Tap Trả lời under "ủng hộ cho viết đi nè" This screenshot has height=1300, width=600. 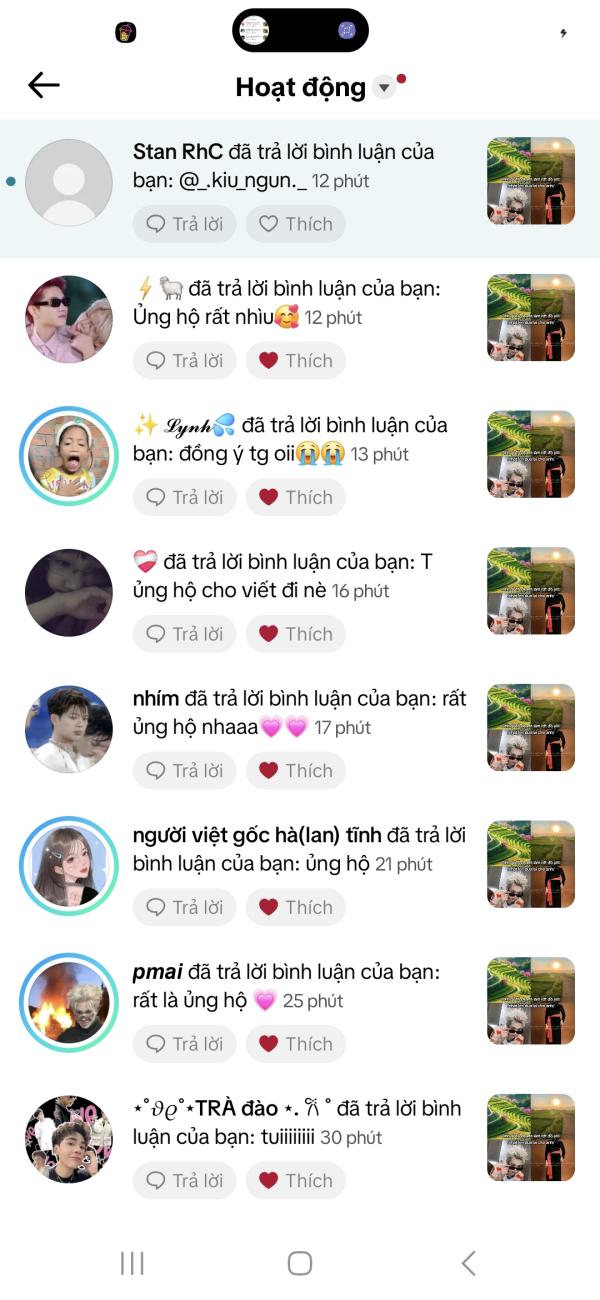coord(184,634)
